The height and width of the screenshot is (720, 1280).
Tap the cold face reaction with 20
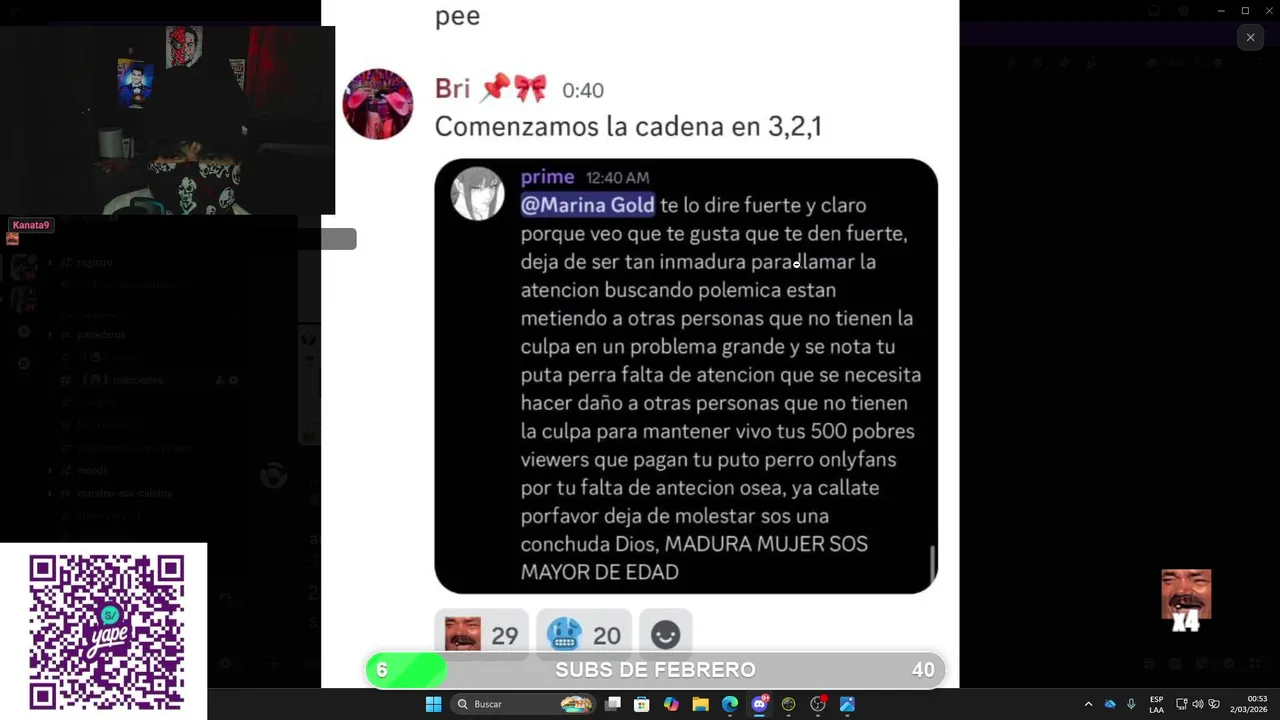(584, 635)
